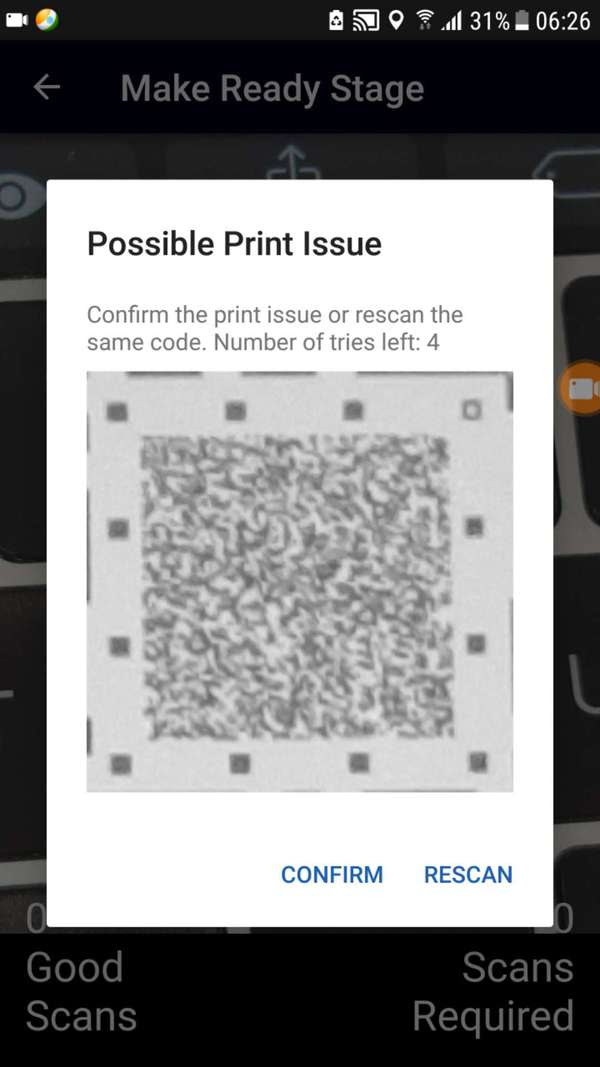
Task: Confirm the print issue
Action: tap(331, 874)
